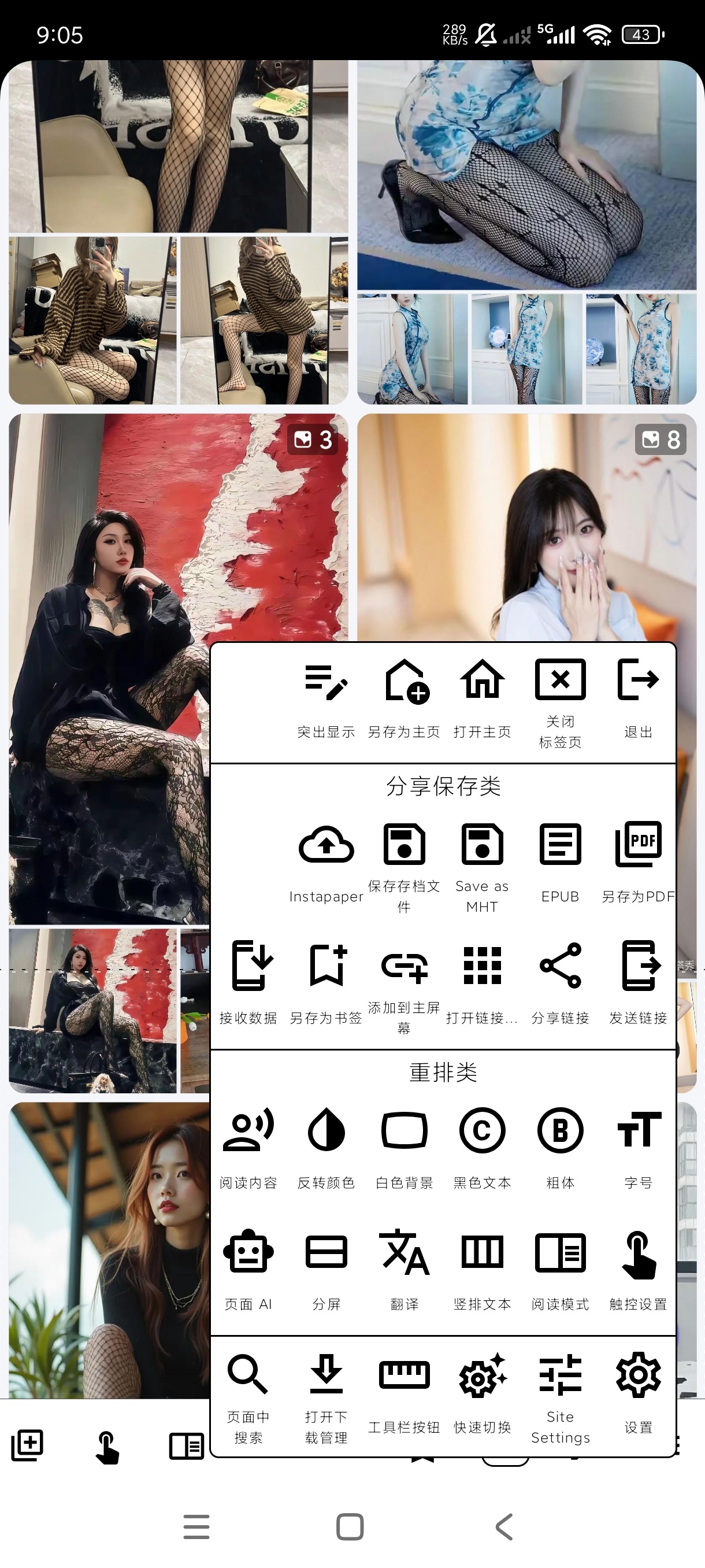Close the current tab with 关闭标签页
The image size is (705, 1568).
point(560,703)
